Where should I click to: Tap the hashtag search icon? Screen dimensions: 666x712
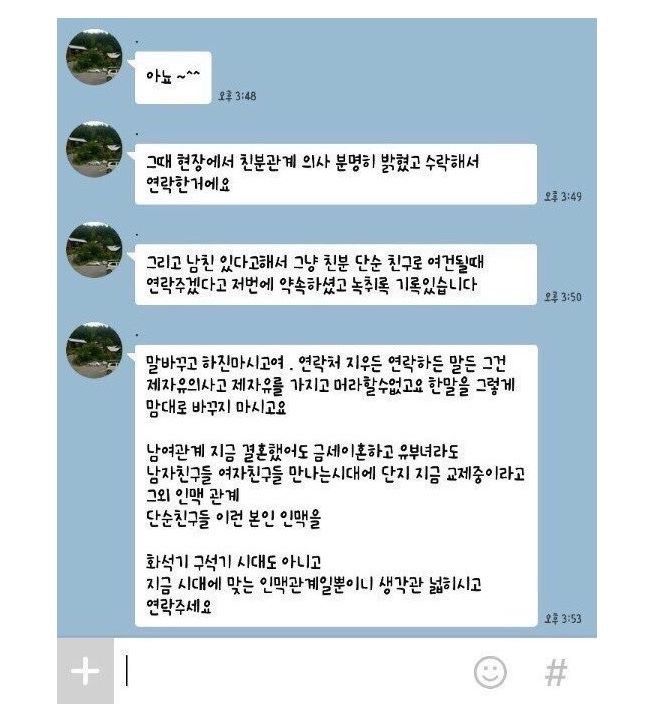556,672
